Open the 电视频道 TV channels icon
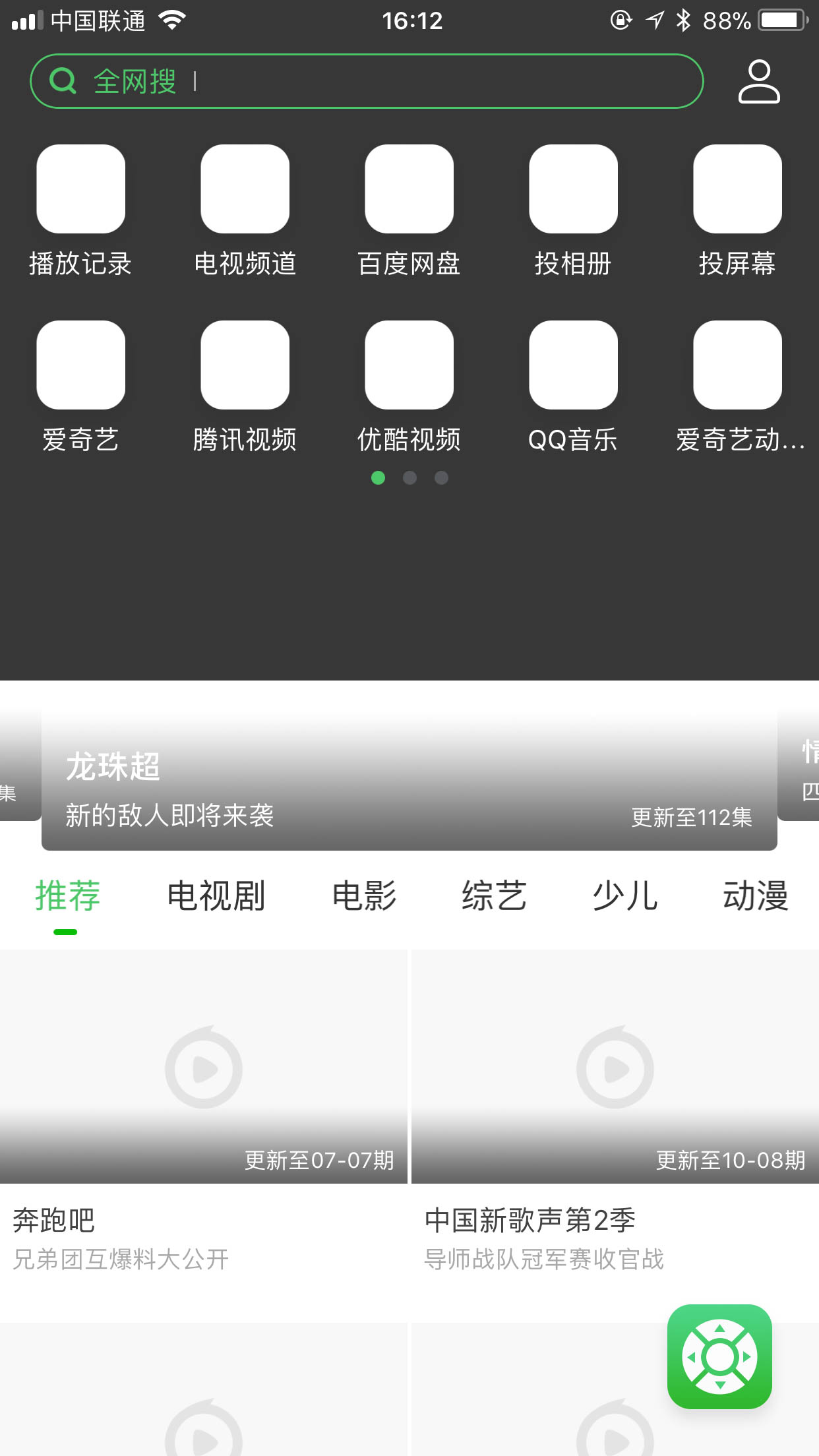This screenshot has width=819, height=1456. 245,189
